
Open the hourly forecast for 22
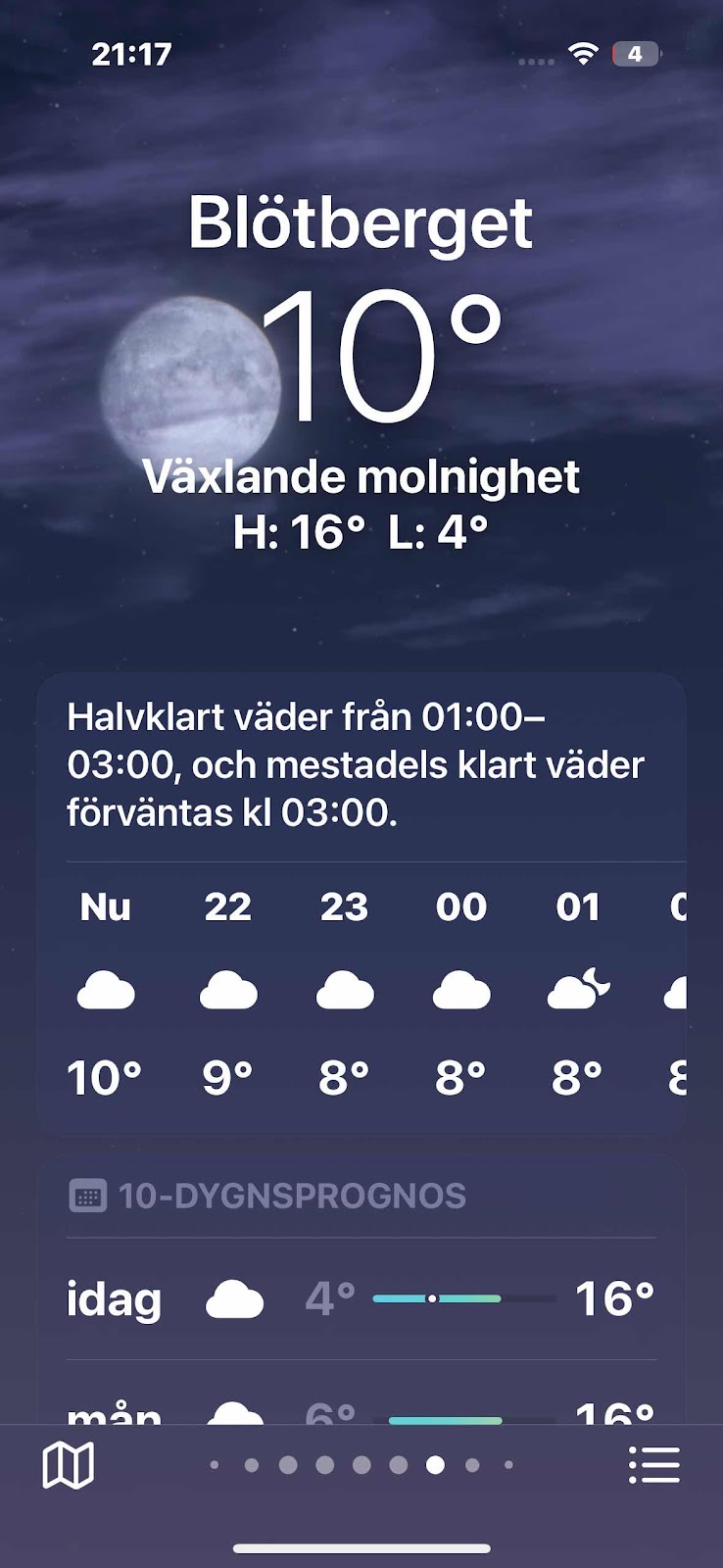point(227,993)
